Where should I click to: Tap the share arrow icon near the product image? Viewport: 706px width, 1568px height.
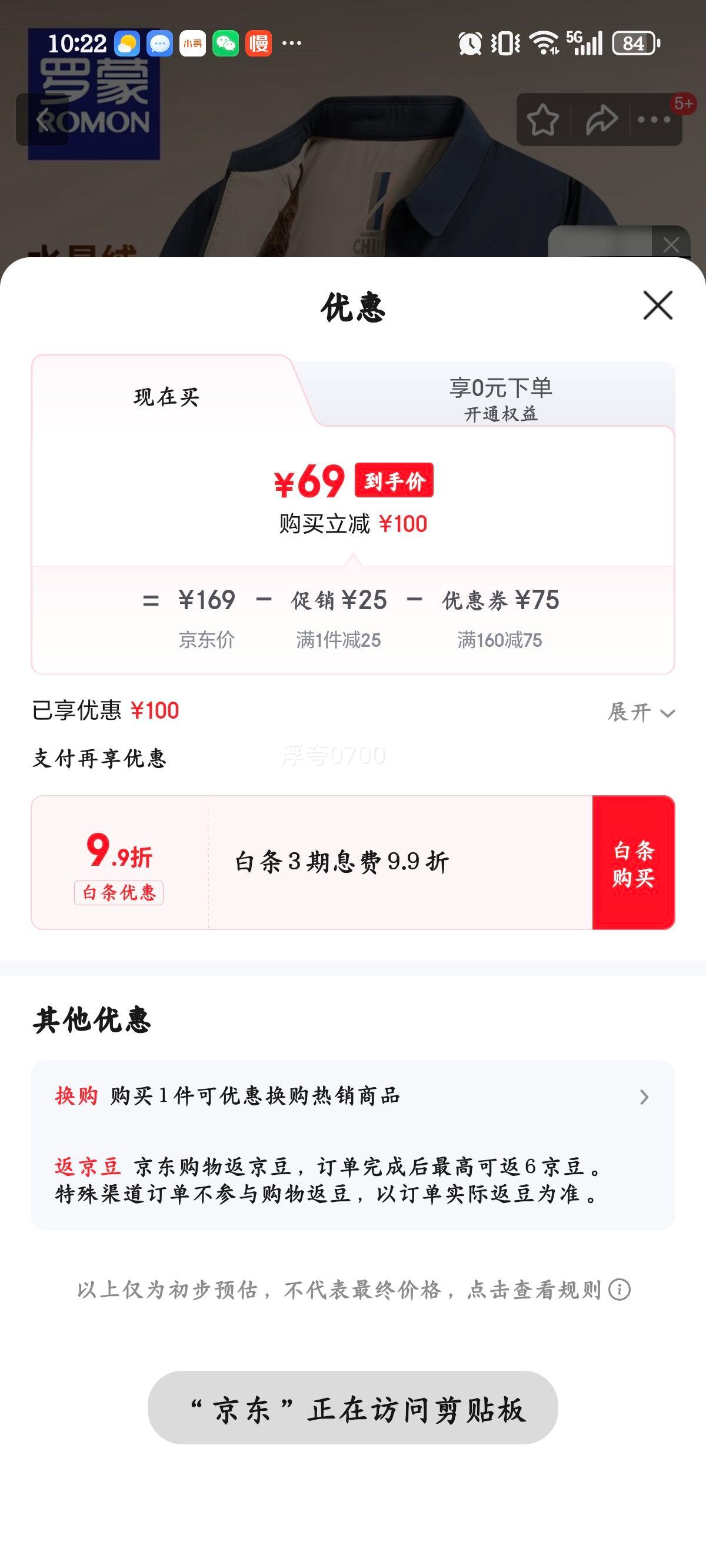pos(602,121)
